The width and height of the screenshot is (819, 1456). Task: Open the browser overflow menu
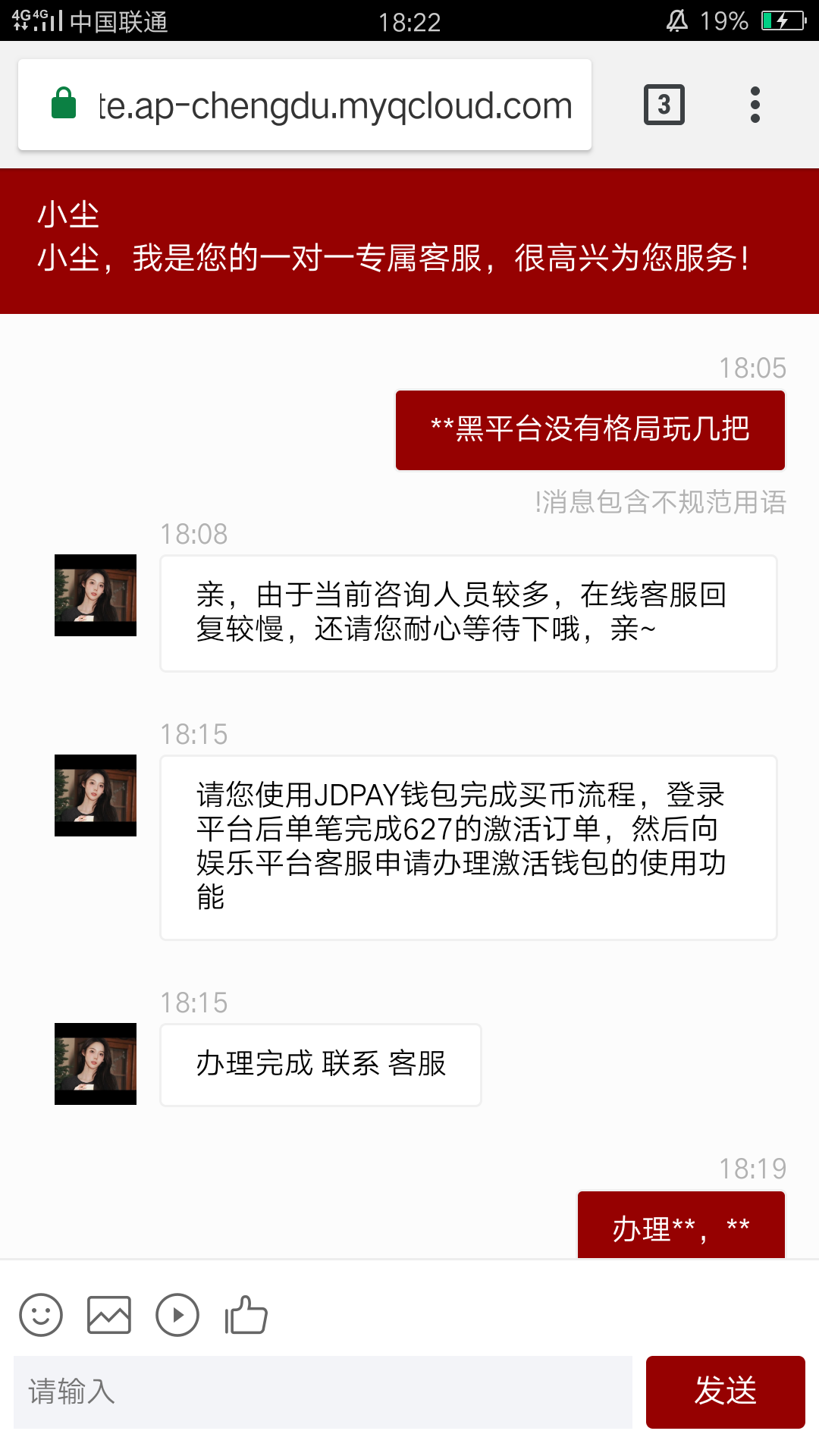point(755,105)
